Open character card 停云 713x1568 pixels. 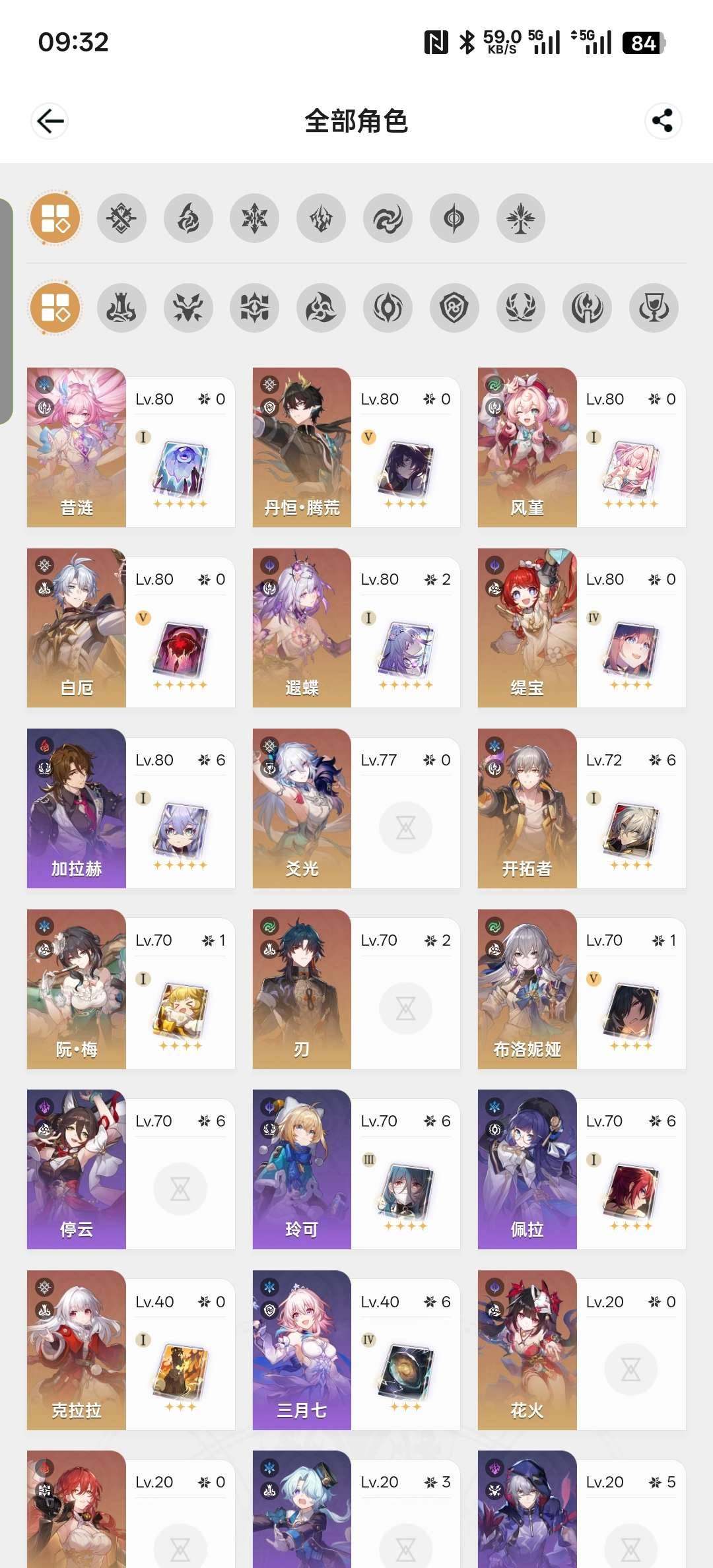click(x=131, y=1169)
